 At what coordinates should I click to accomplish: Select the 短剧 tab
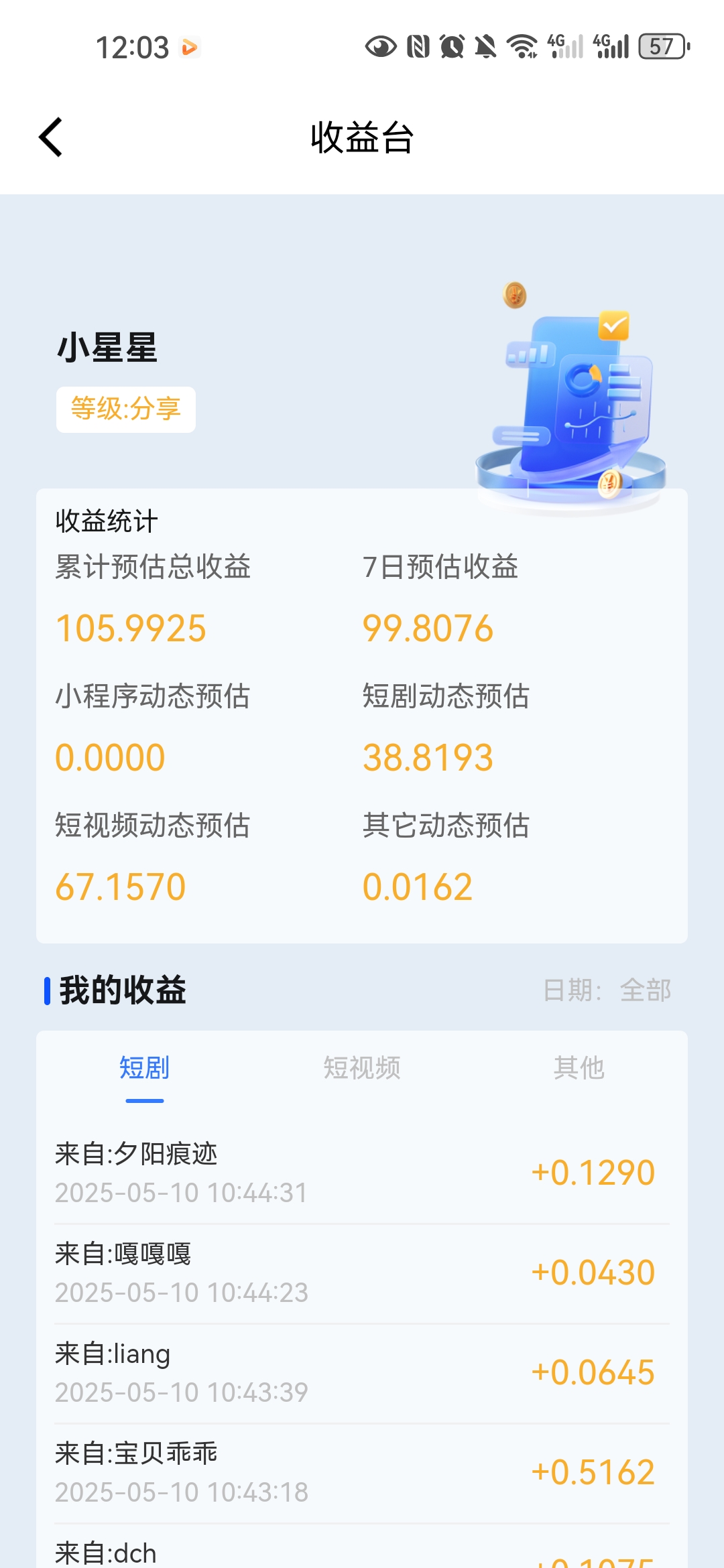pos(145,1067)
